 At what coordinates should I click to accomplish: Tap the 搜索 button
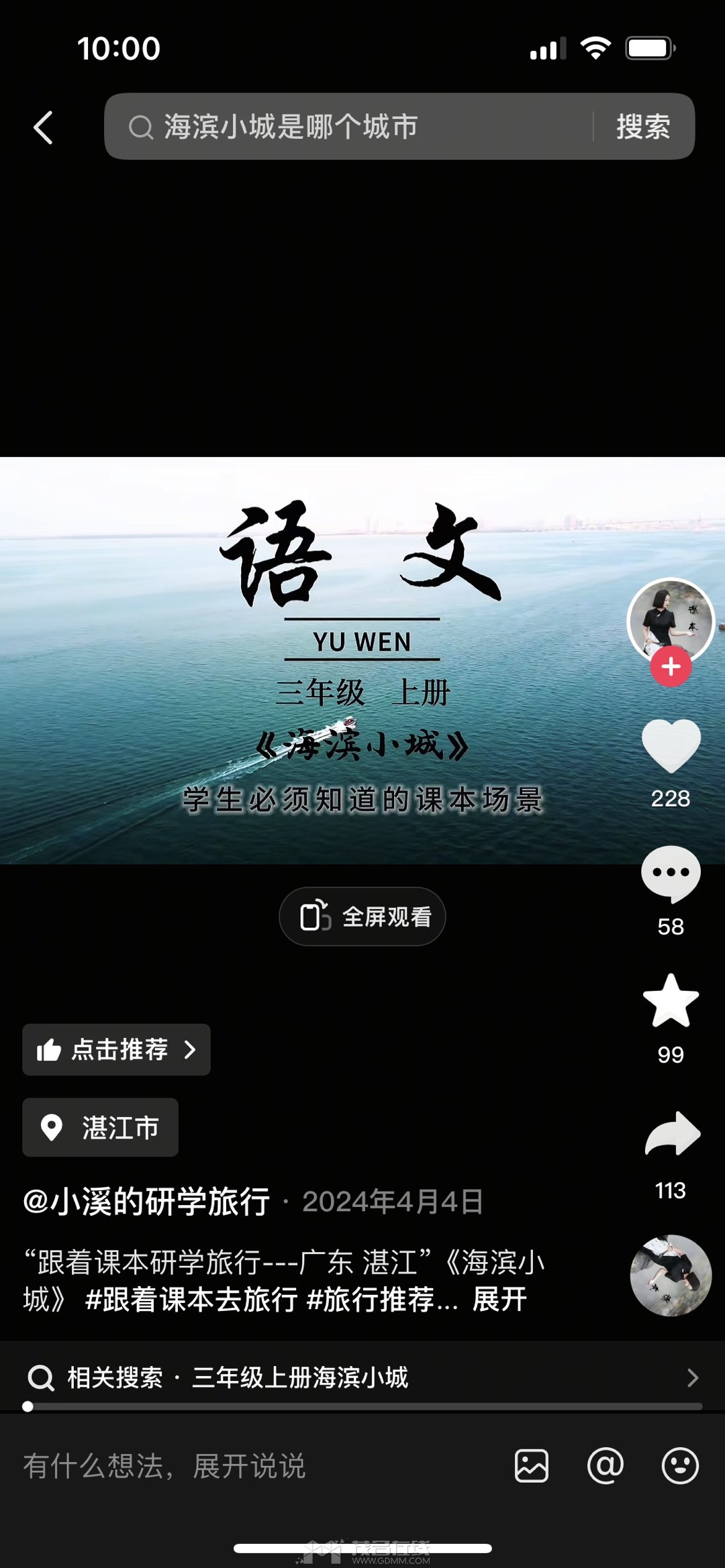point(643,127)
